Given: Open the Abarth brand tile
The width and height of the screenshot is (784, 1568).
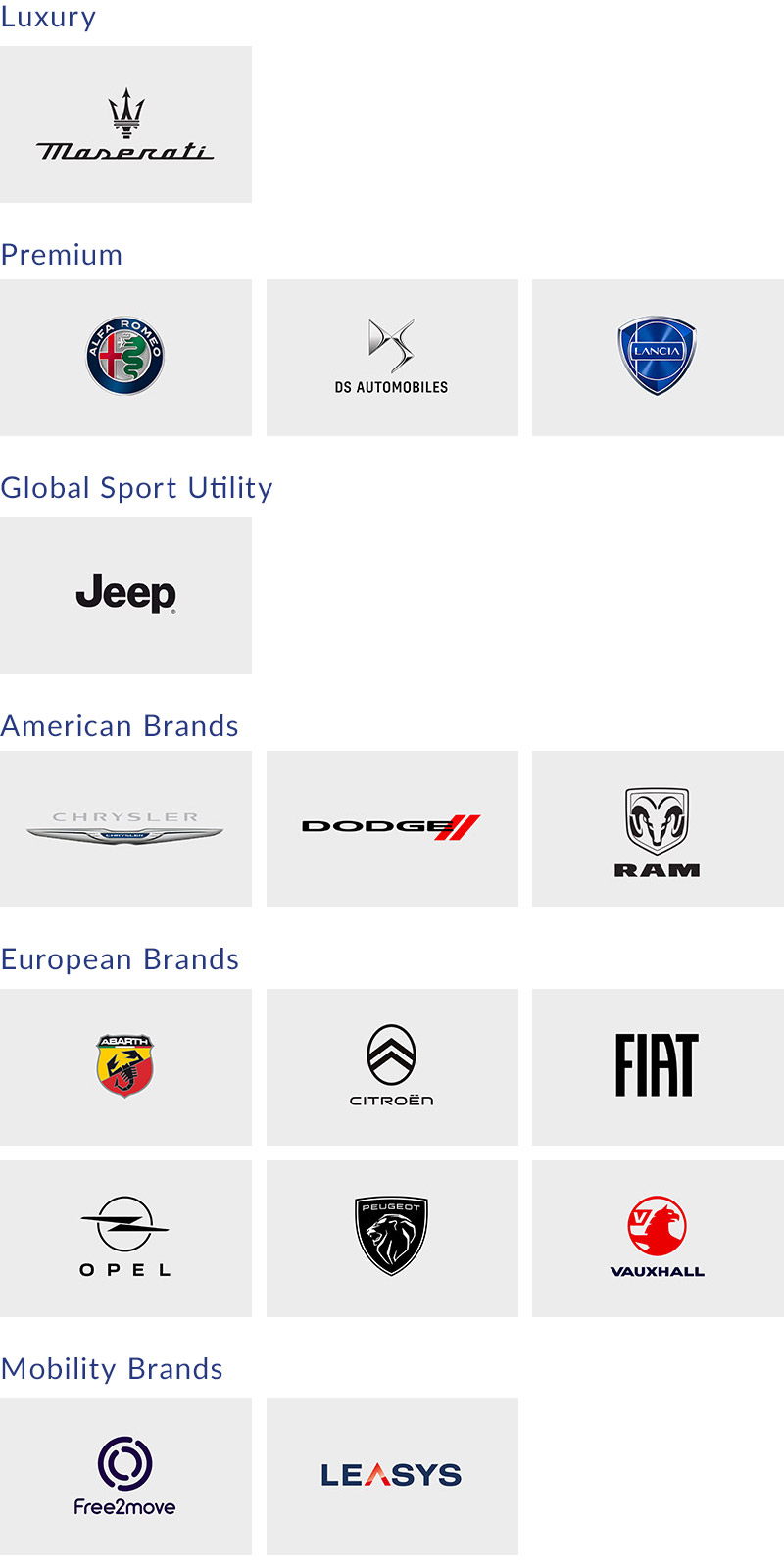Looking at the screenshot, I should 125,1066.
